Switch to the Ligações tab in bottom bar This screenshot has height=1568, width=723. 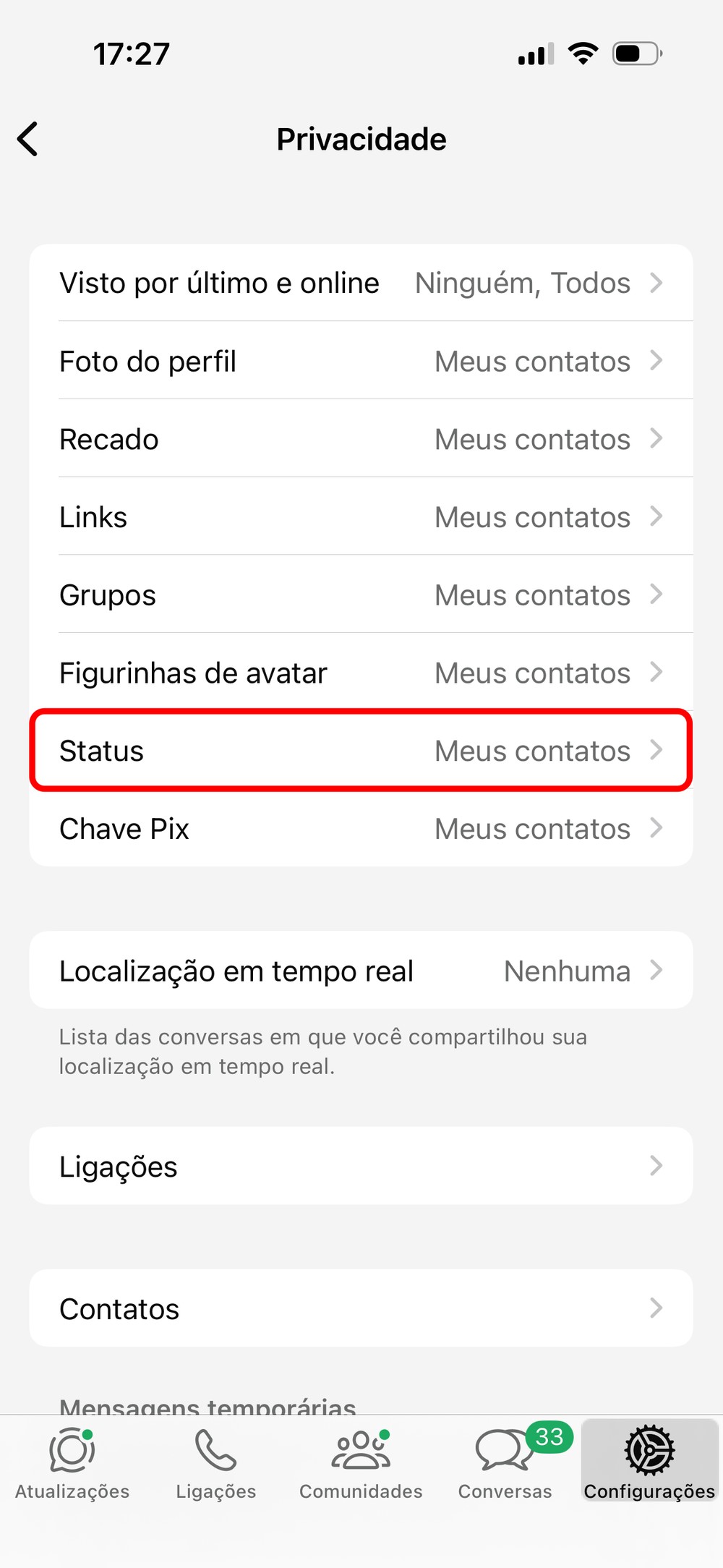(x=216, y=1462)
